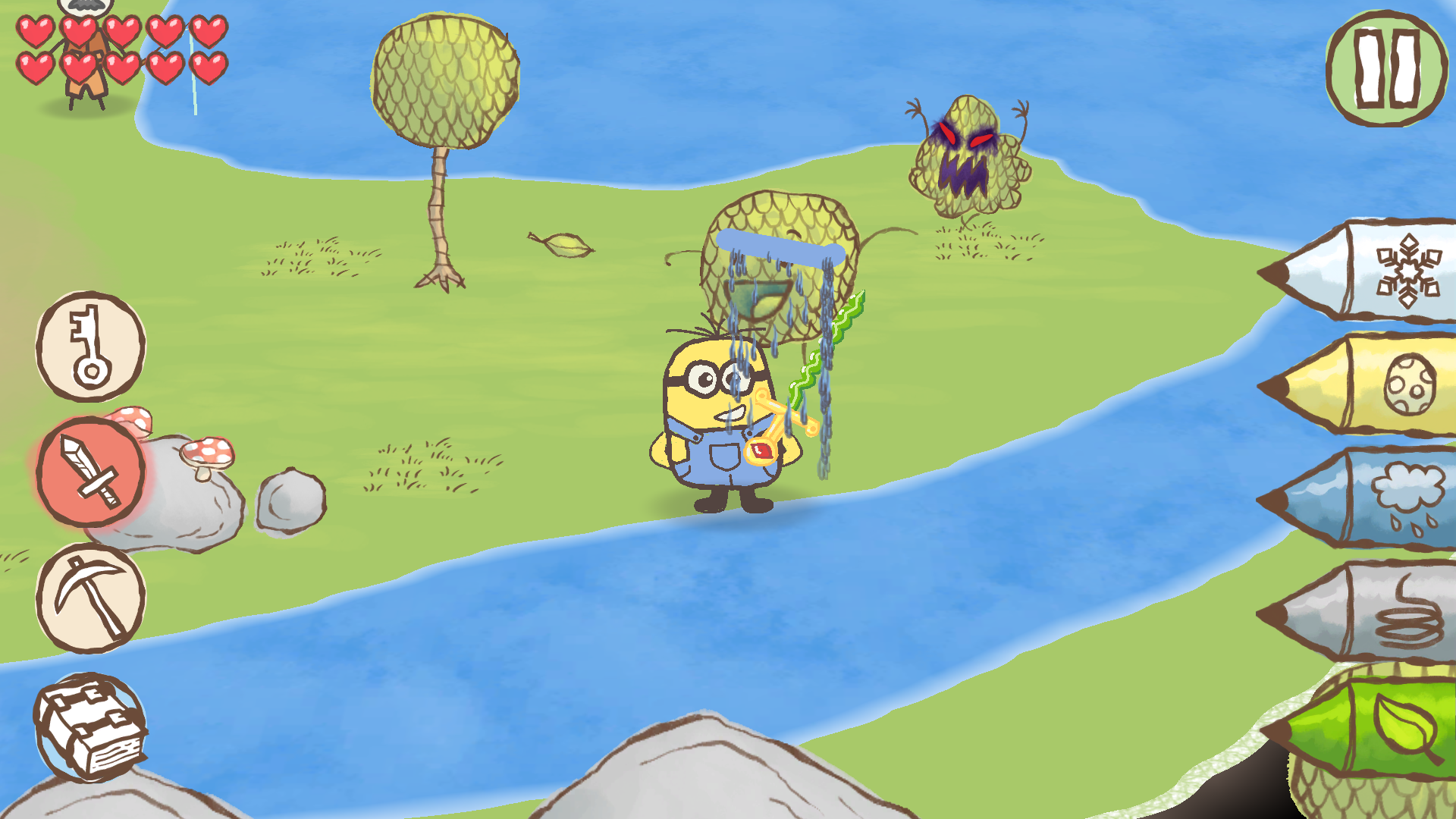Viewport: 1456px width, 819px height.
Task: Pause the game
Action: click(1386, 68)
